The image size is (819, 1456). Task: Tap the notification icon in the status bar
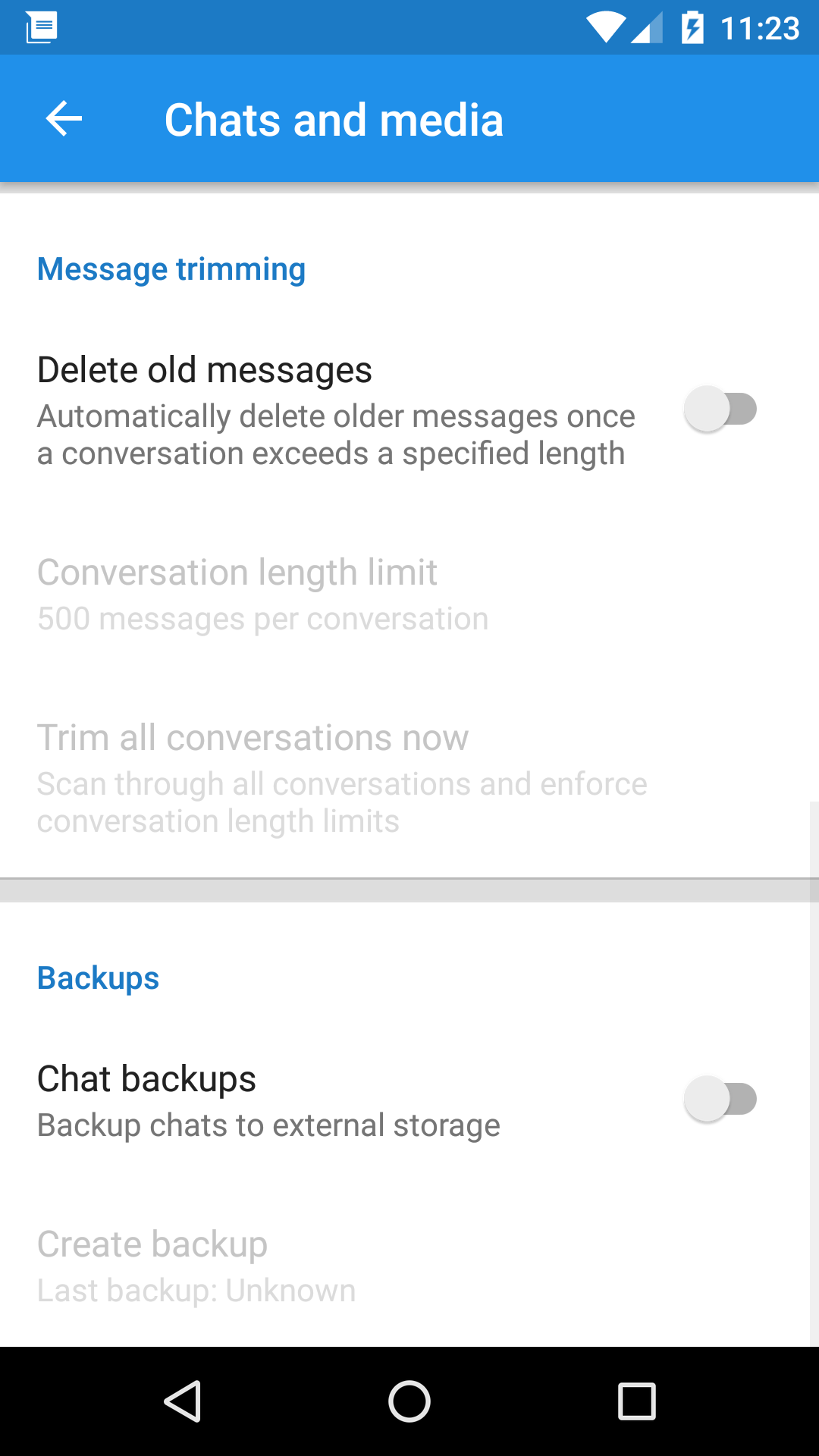click(x=42, y=27)
